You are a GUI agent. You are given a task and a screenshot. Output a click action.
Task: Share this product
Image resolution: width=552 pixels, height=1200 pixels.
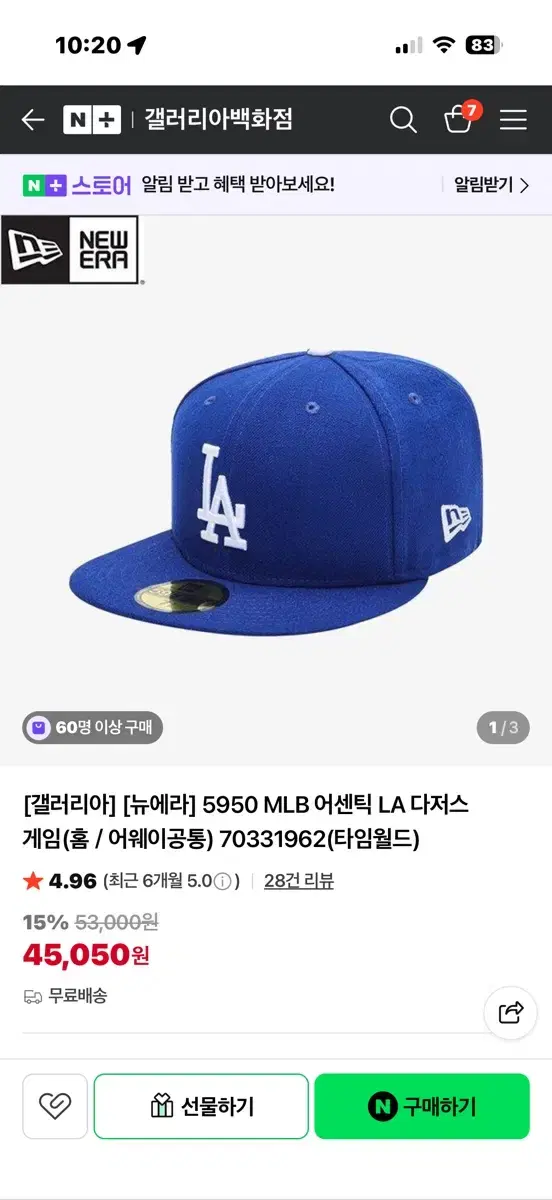click(511, 1012)
